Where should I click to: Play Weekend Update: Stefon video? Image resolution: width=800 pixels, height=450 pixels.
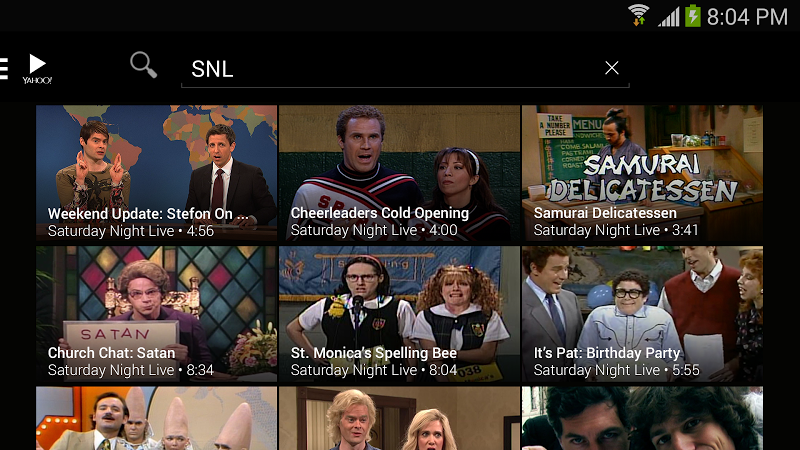tap(157, 174)
